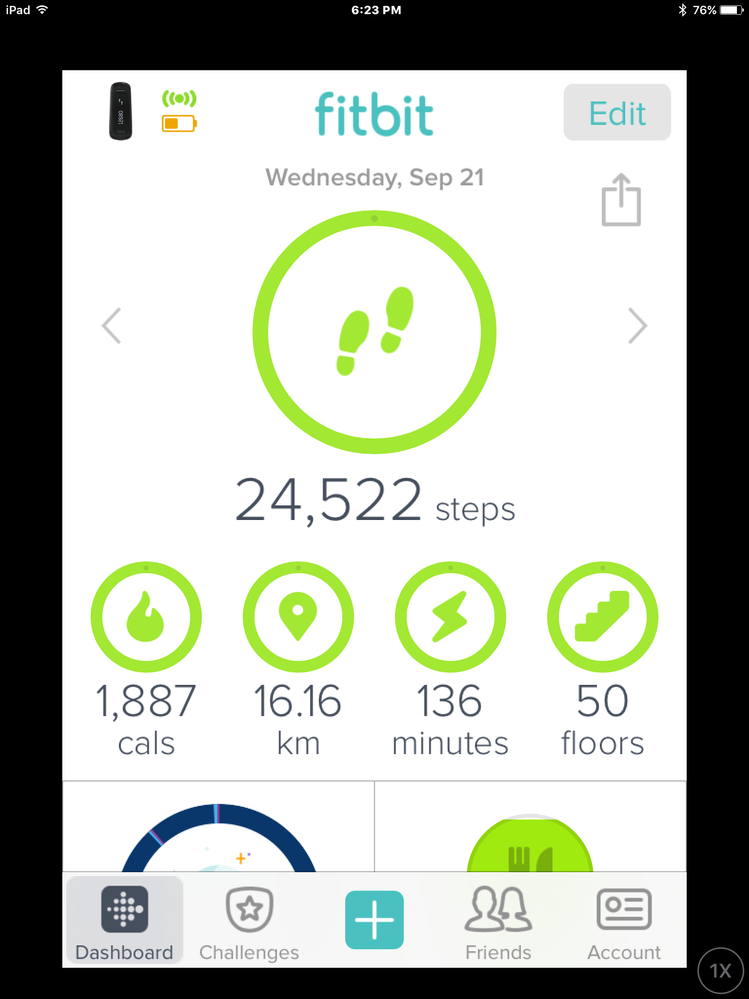Share today's stats
The width and height of the screenshot is (749, 999).
click(620, 200)
